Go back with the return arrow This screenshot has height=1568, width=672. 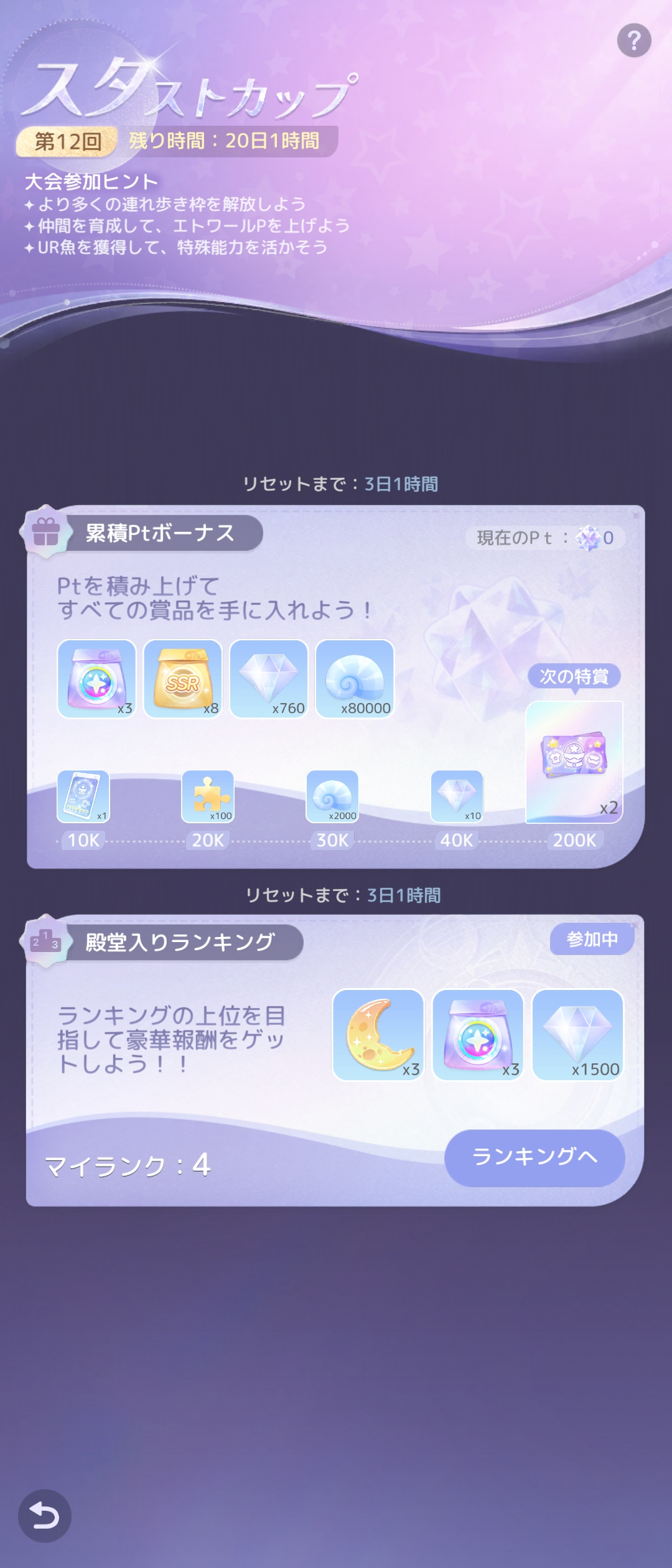point(45,1516)
